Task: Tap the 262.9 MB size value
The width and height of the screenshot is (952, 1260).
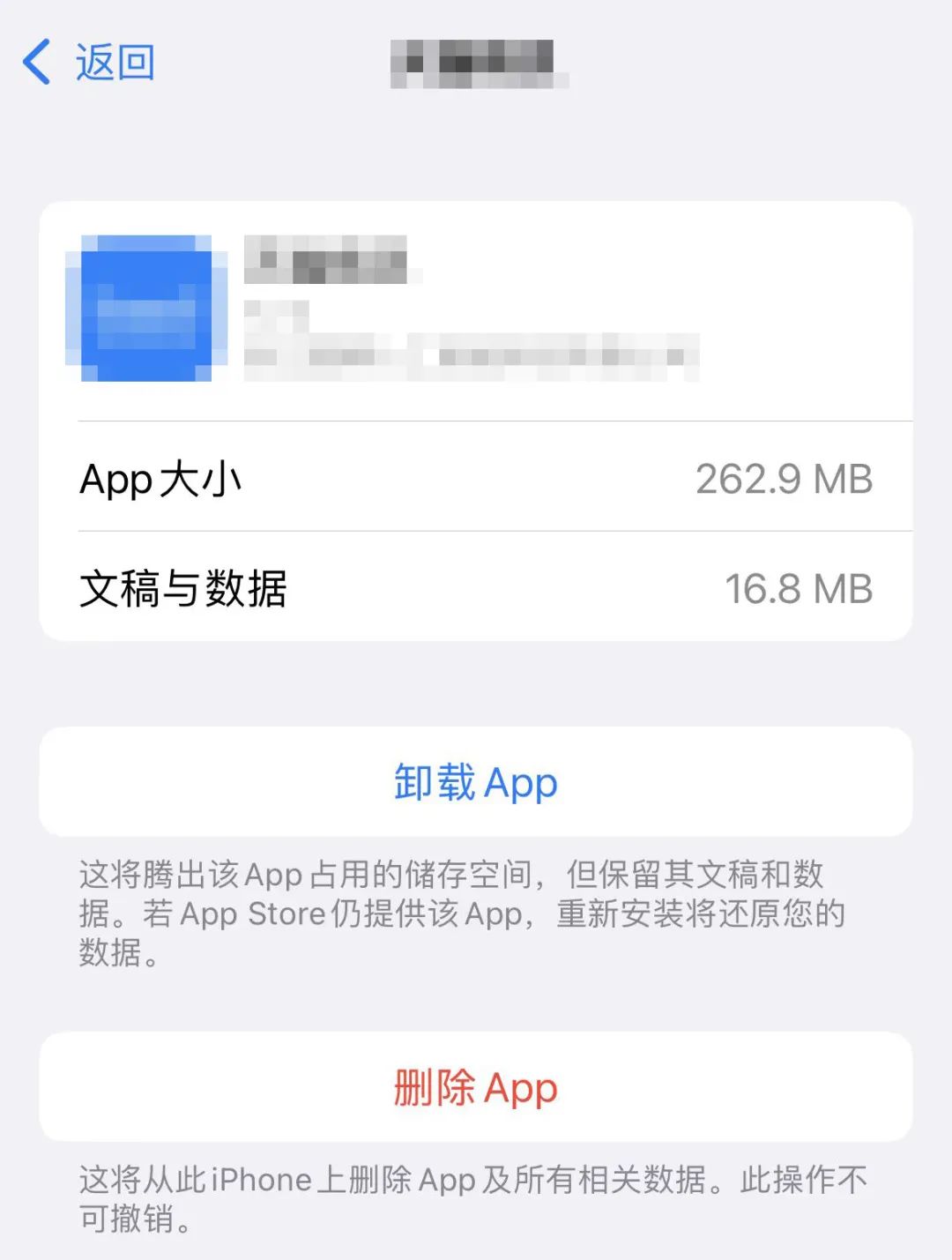Action: (x=785, y=479)
